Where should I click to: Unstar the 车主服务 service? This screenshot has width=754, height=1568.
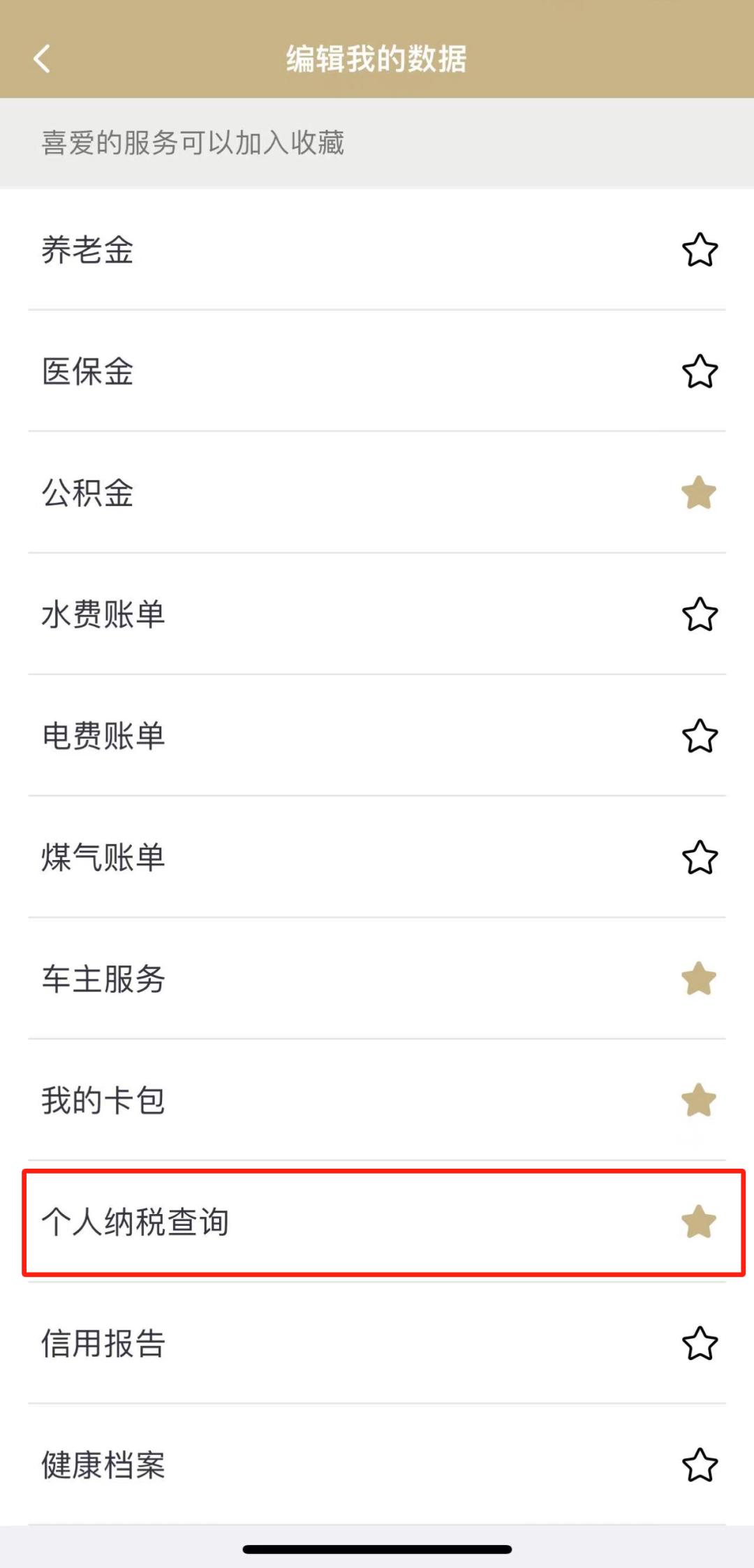[x=700, y=979]
